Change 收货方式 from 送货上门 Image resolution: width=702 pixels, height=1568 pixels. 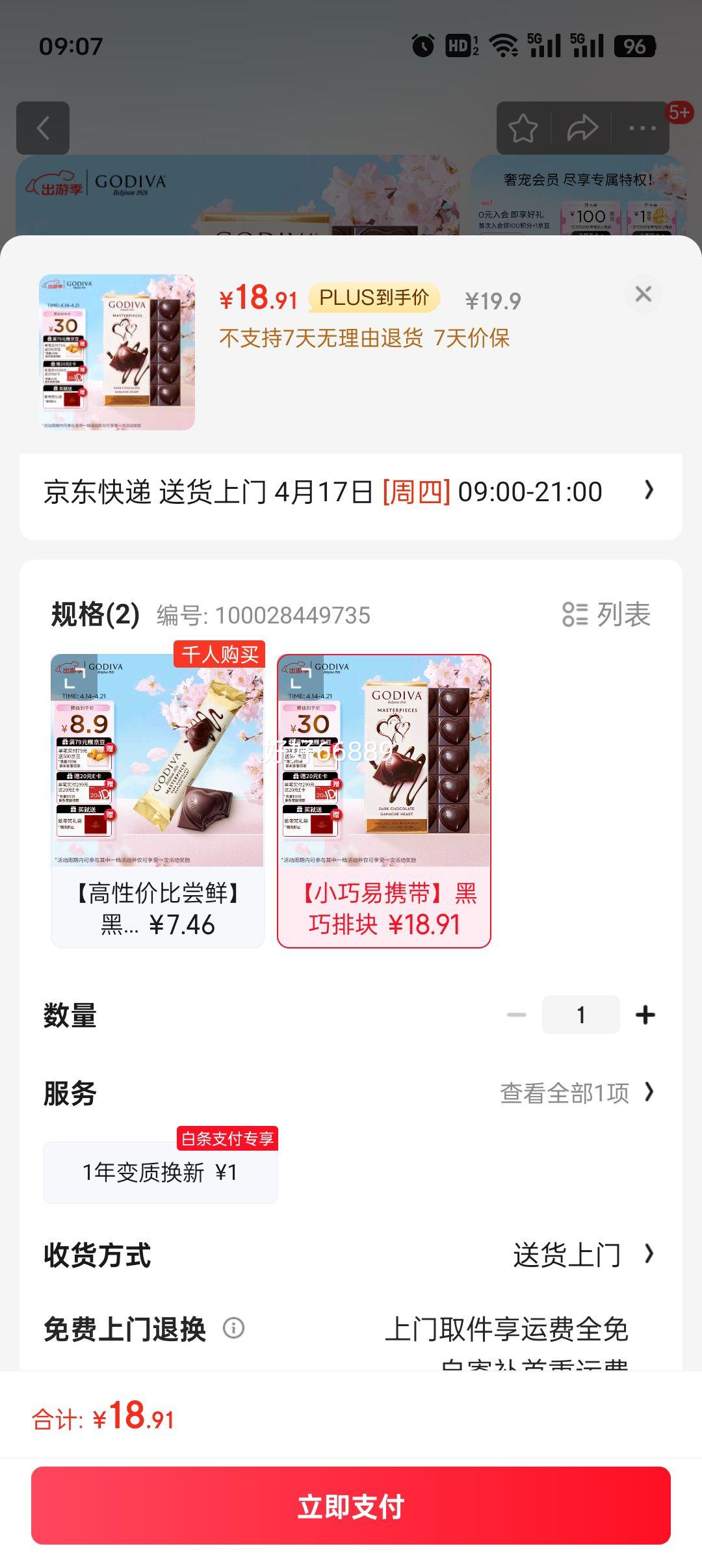tap(582, 1255)
